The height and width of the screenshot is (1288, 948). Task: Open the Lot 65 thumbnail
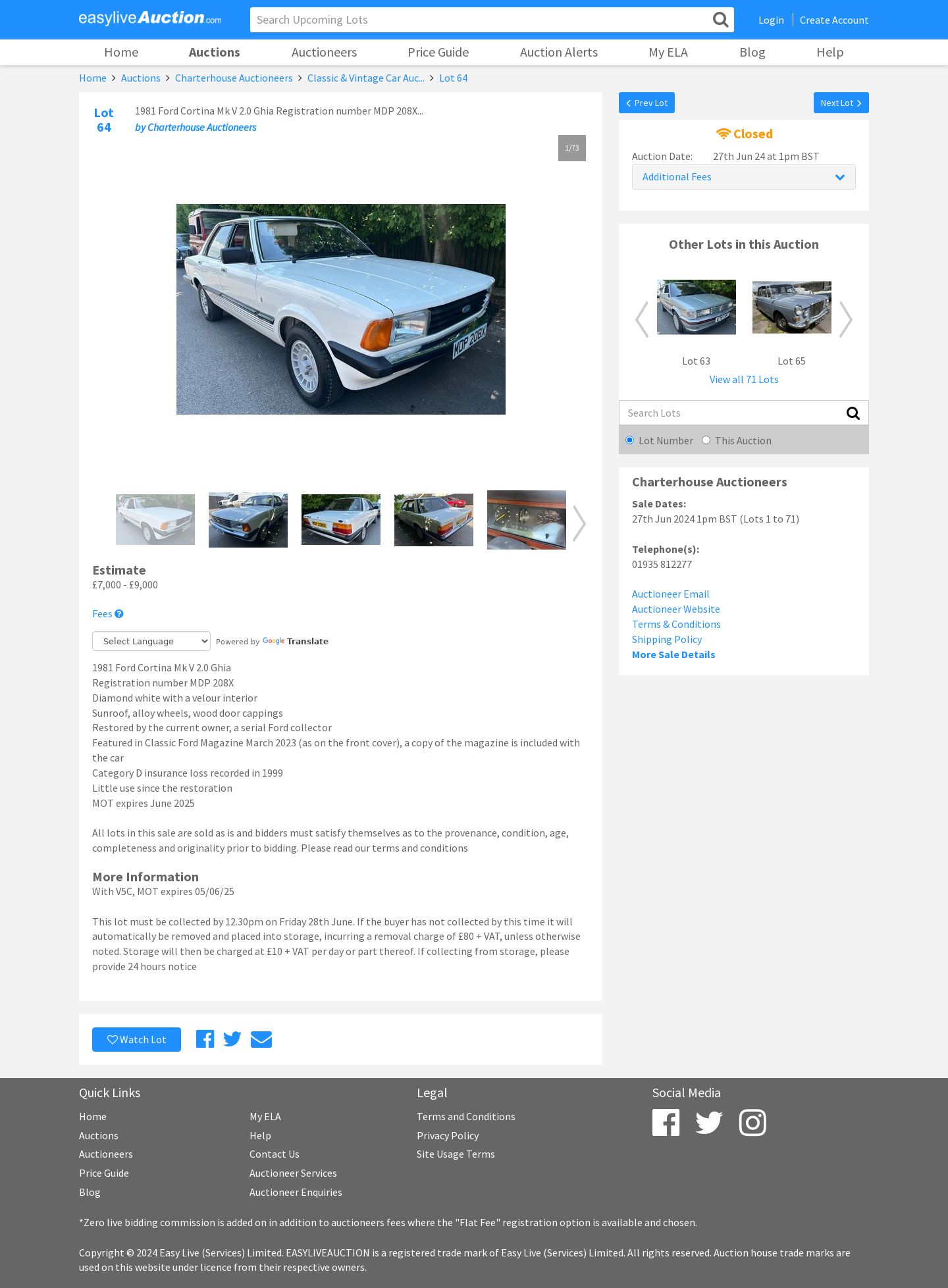point(791,307)
